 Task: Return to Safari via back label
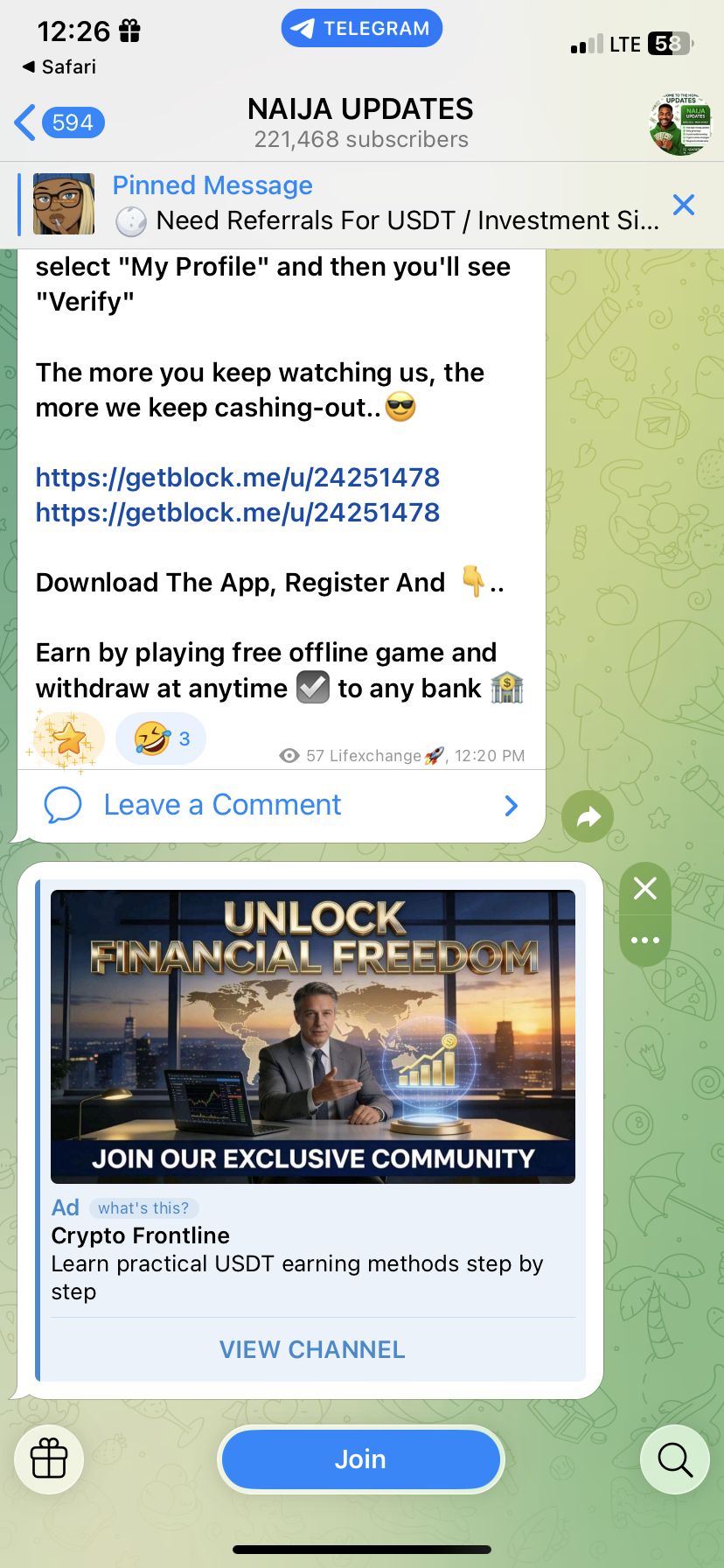[x=59, y=67]
